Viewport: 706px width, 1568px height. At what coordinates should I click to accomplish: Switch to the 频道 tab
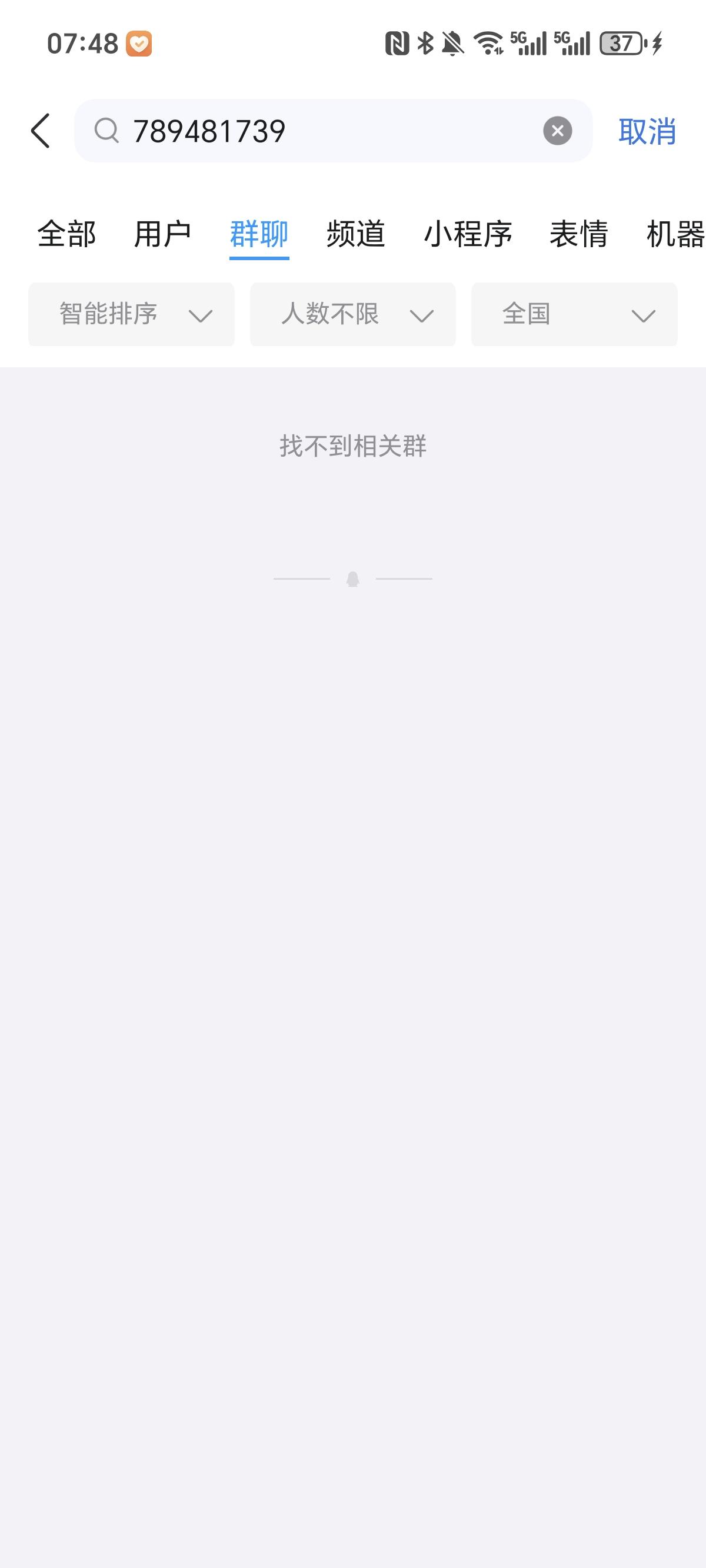tap(355, 235)
